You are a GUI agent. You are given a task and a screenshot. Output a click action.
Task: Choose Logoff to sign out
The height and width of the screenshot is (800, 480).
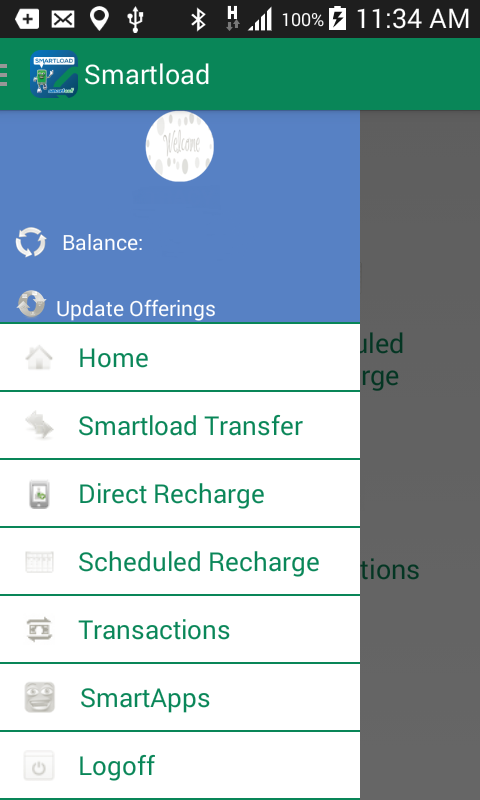coord(180,765)
